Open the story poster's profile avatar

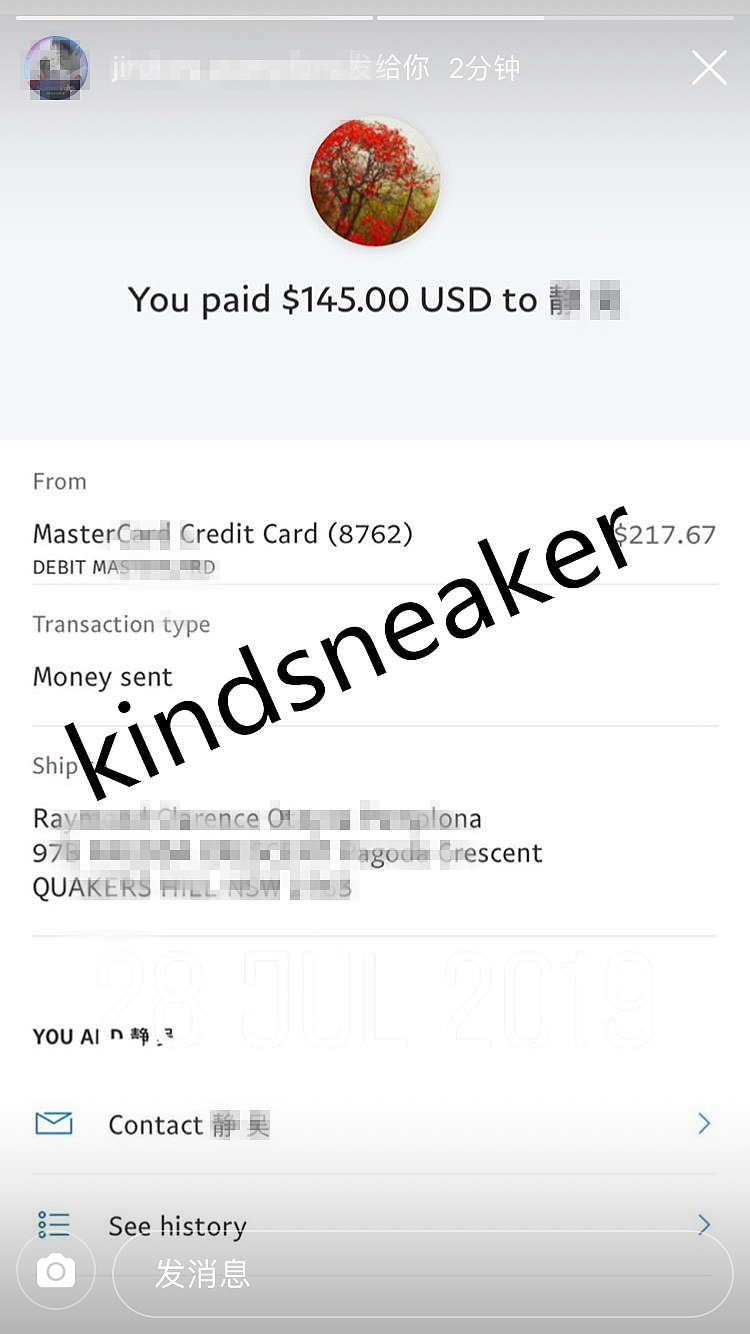tap(56, 68)
